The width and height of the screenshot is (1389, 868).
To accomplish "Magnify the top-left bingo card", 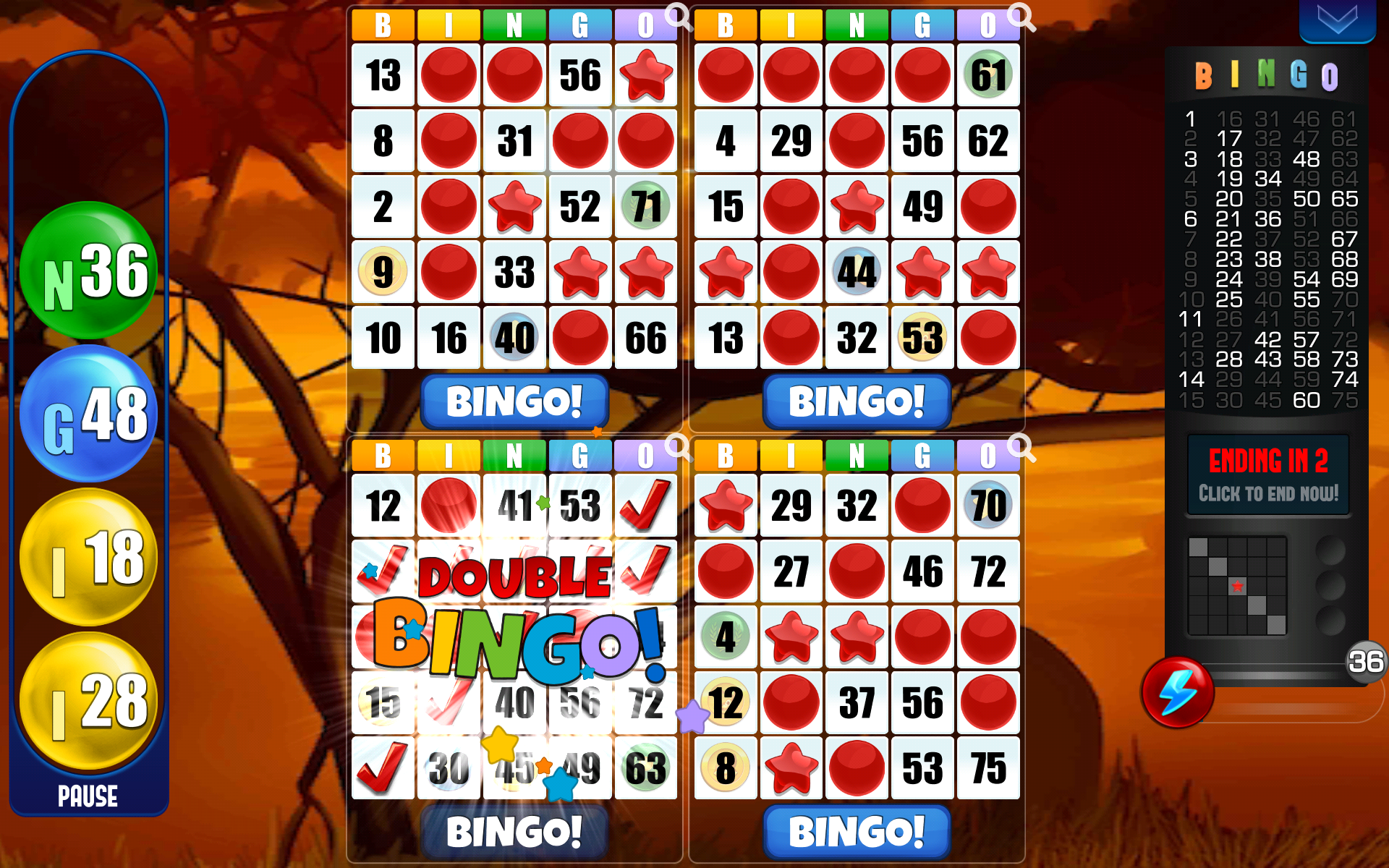I will (679, 16).
